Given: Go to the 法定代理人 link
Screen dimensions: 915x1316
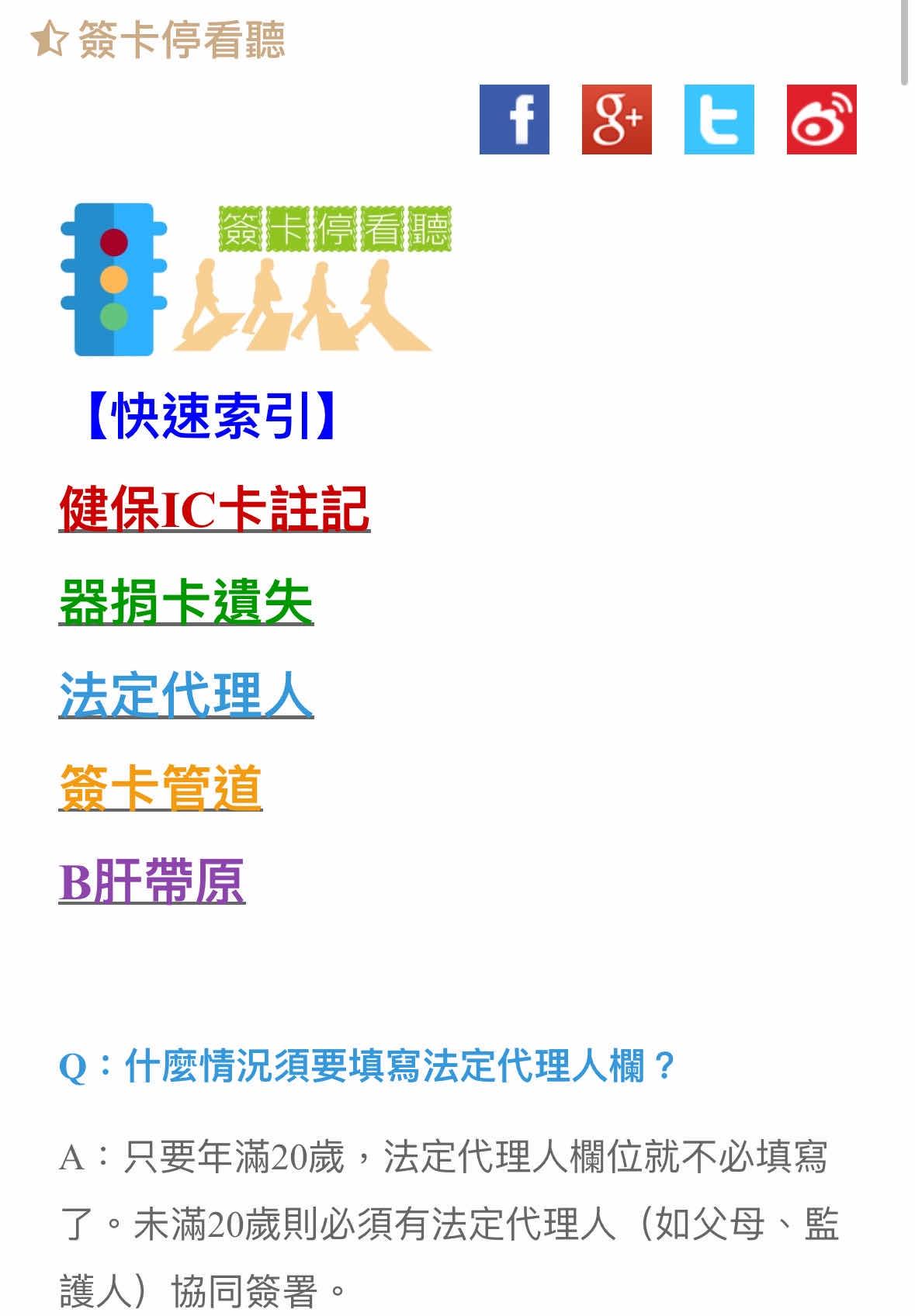Looking at the screenshot, I should 185,695.
